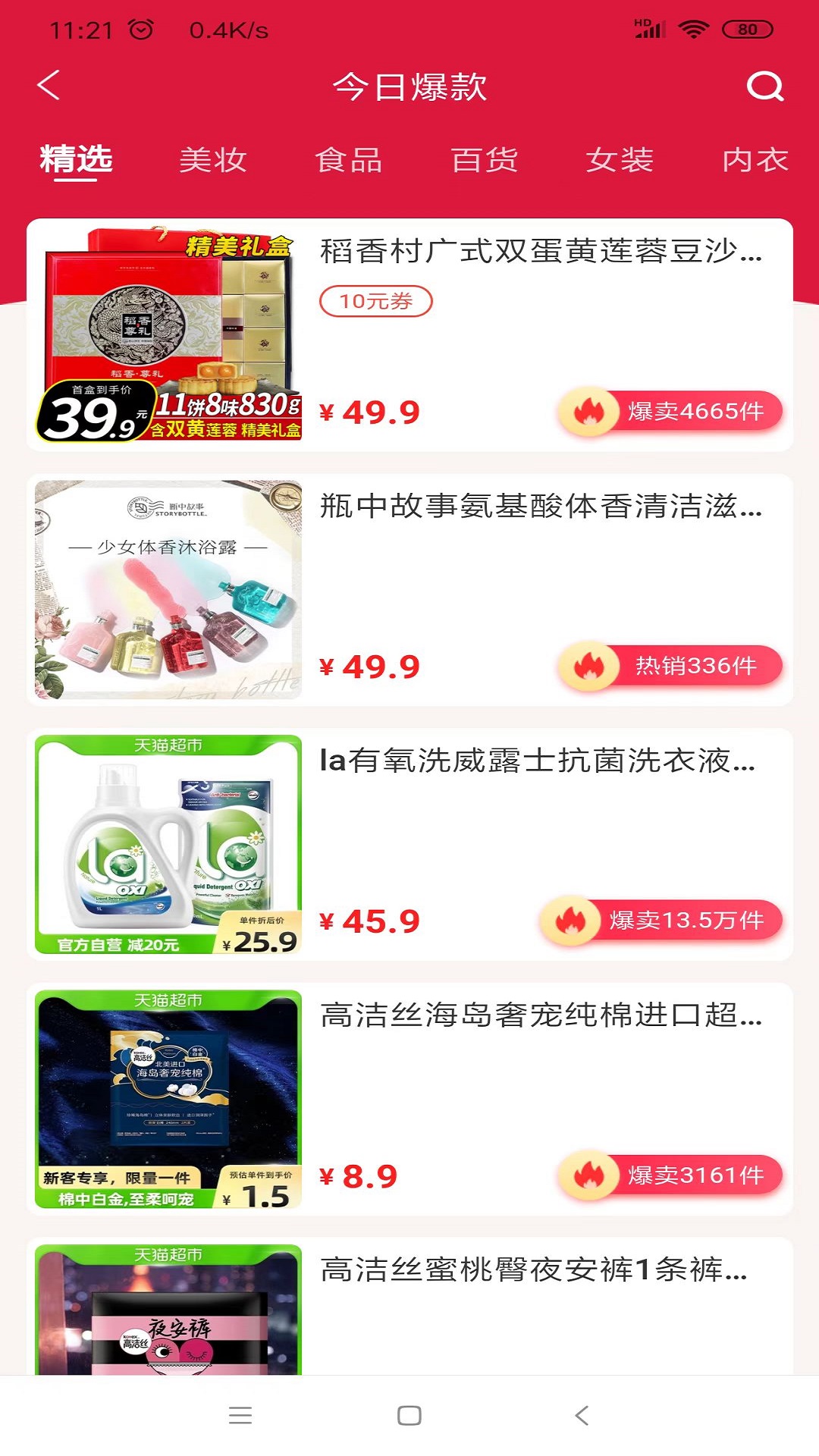Open 稻香村广式双蛋黄莲蓉 mooncake product
The height and width of the screenshot is (1456, 819).
[540, 252]
